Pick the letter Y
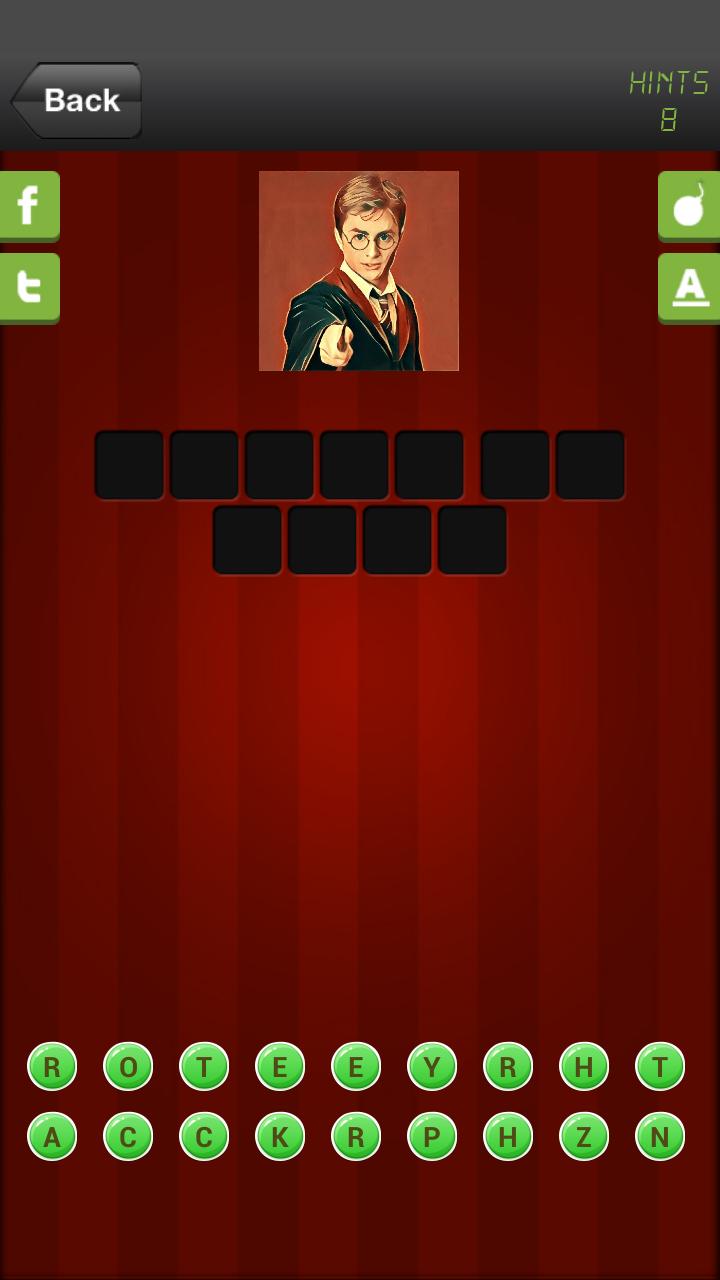This screenshot has width=720, height=1280. 432,1067
